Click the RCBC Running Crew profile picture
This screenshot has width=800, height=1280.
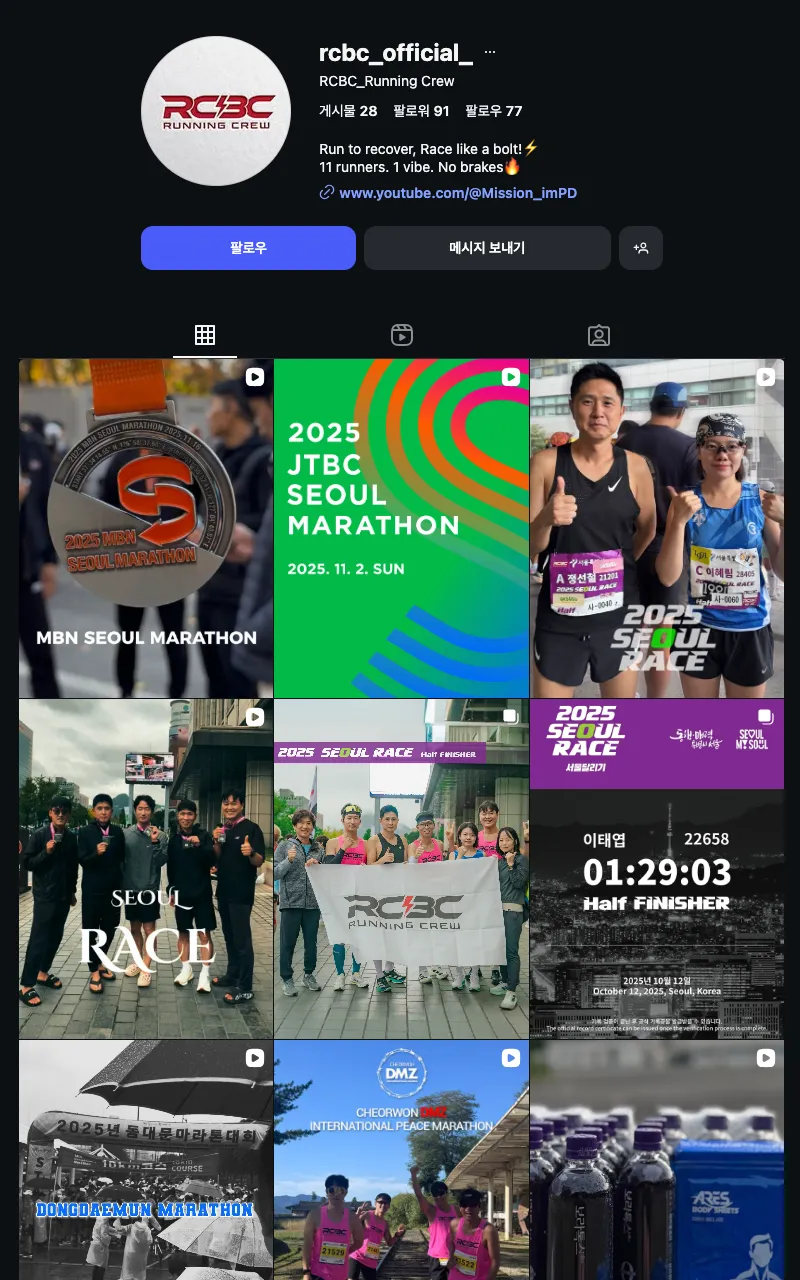tap(215, 111)
